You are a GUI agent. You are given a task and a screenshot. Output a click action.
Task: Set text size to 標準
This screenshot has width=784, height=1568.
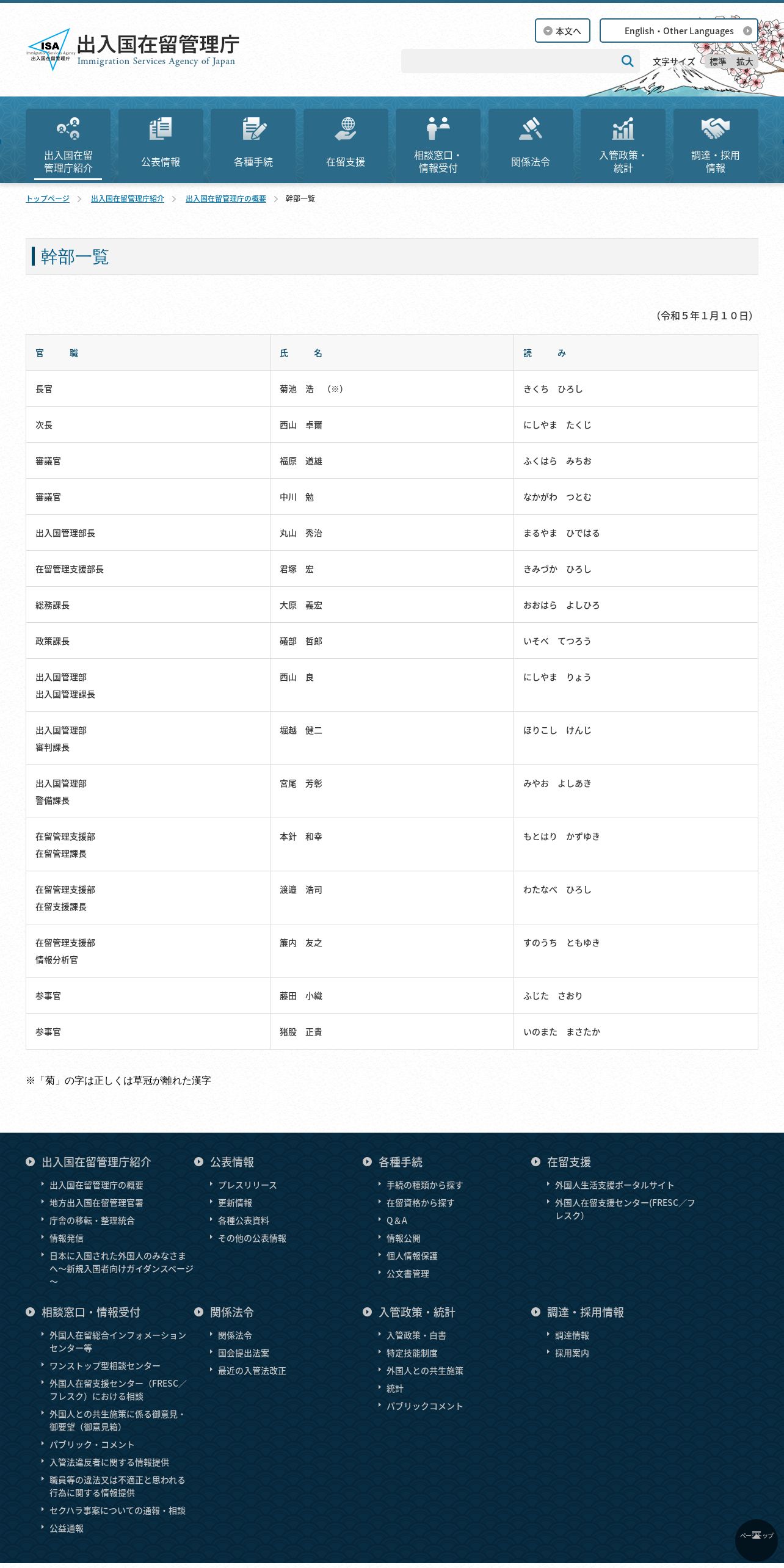click(717, 62)
